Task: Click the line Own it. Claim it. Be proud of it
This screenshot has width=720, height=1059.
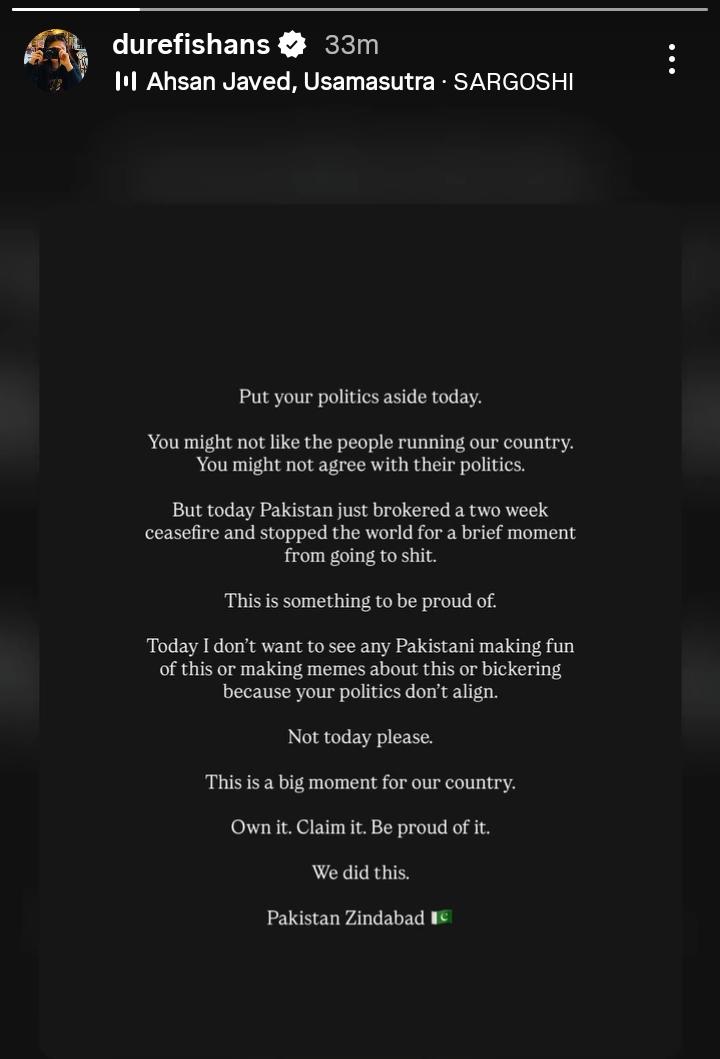Action: 360,827
